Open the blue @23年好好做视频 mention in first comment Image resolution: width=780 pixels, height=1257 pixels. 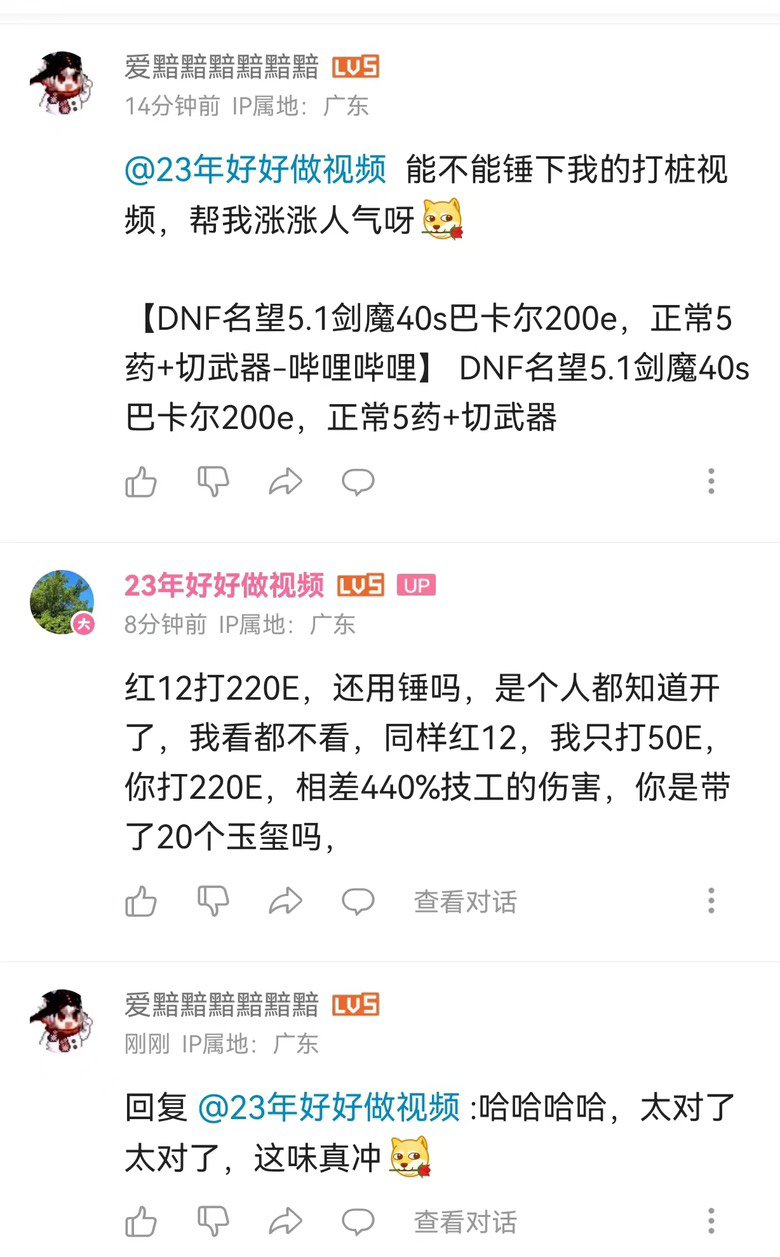click(255, 169)
